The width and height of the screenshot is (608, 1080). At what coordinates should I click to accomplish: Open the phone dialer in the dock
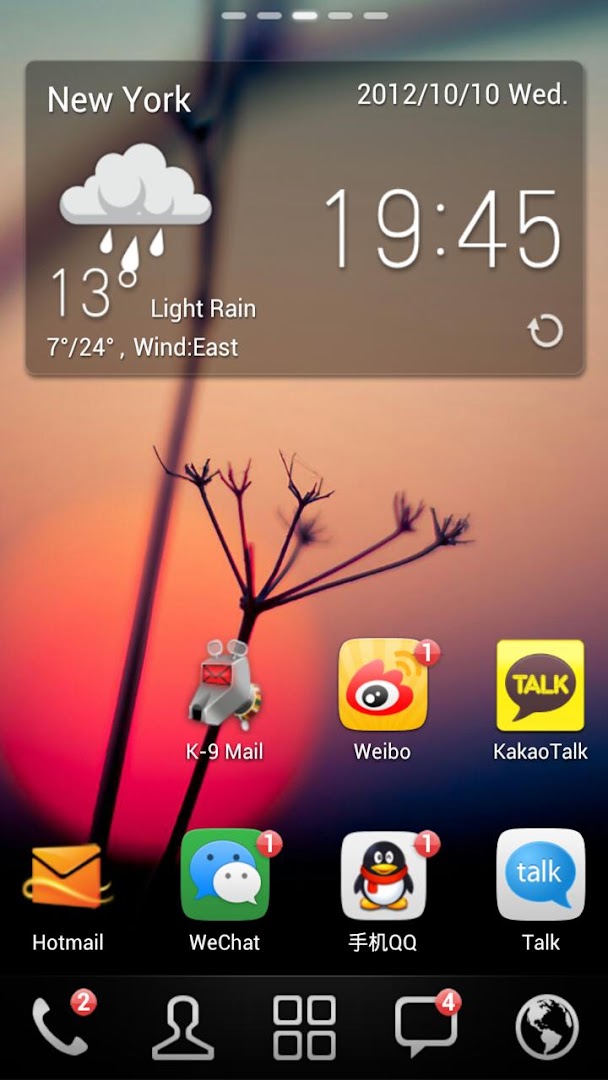click(61, 1027)
